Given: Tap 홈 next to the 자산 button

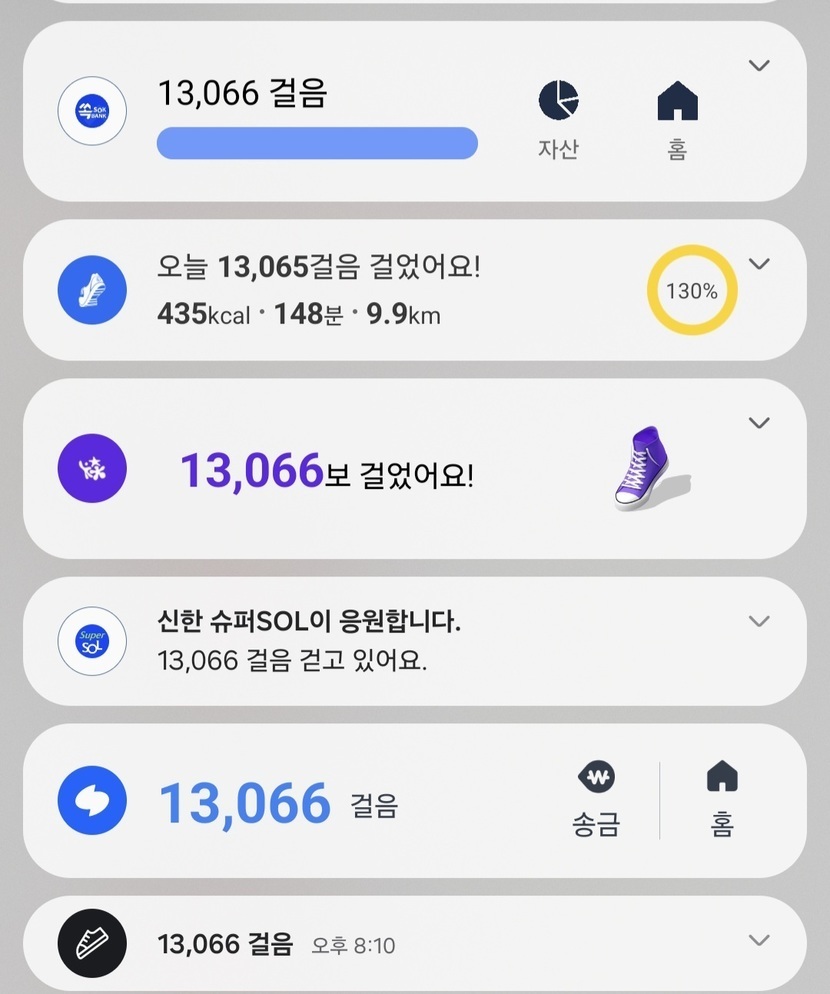Looking at the screenshot, I should (677, 119).
